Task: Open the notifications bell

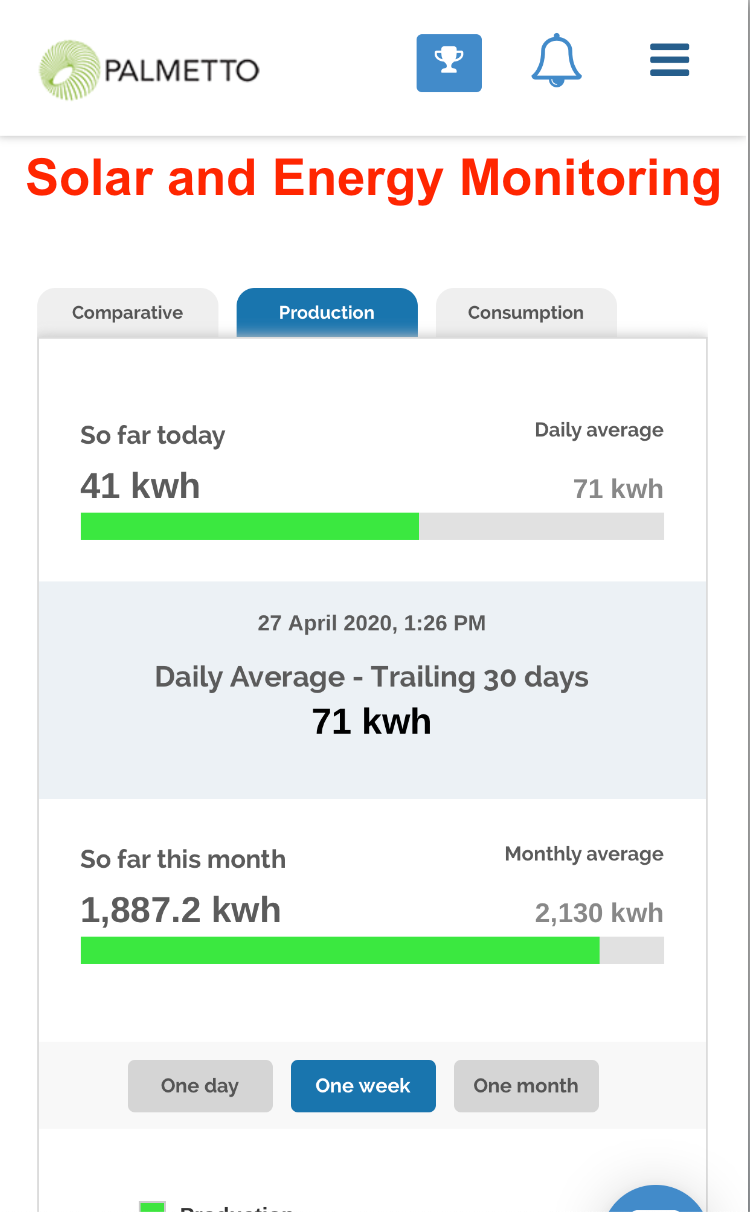Action: tap(556, 61)
